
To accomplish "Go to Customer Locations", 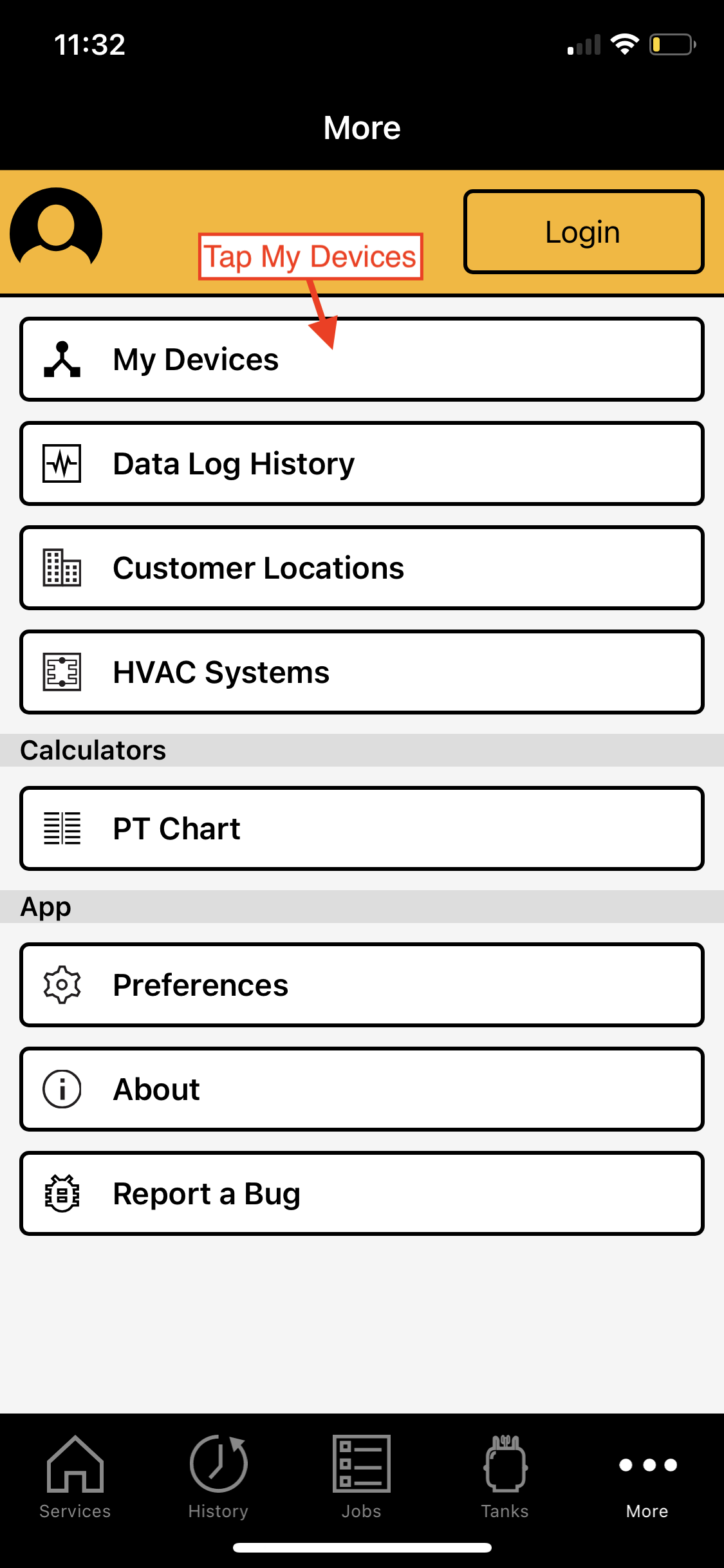I will pyautogui.click(x=361, y=568).
